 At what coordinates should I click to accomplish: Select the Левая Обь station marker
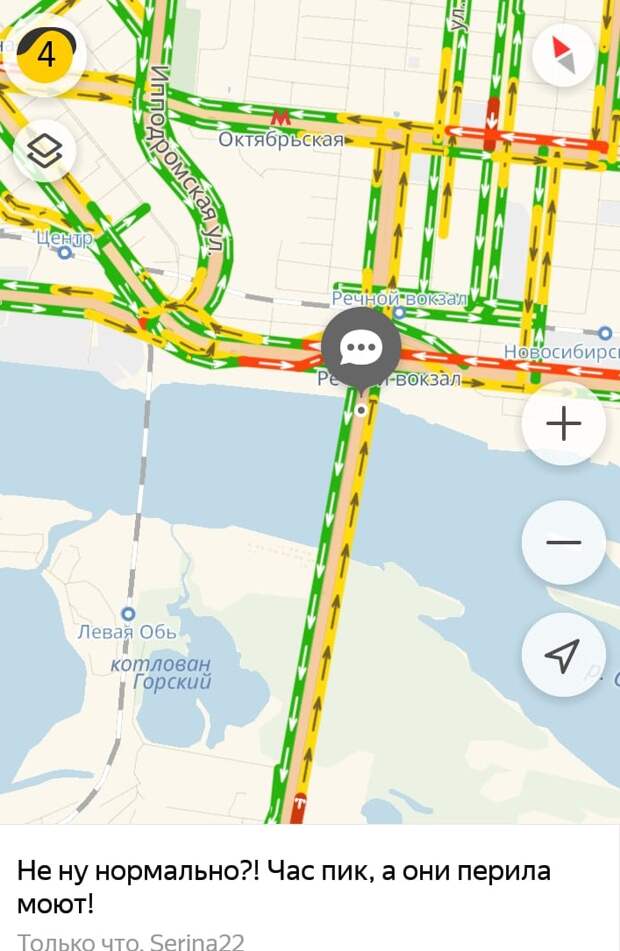[128, 614]
